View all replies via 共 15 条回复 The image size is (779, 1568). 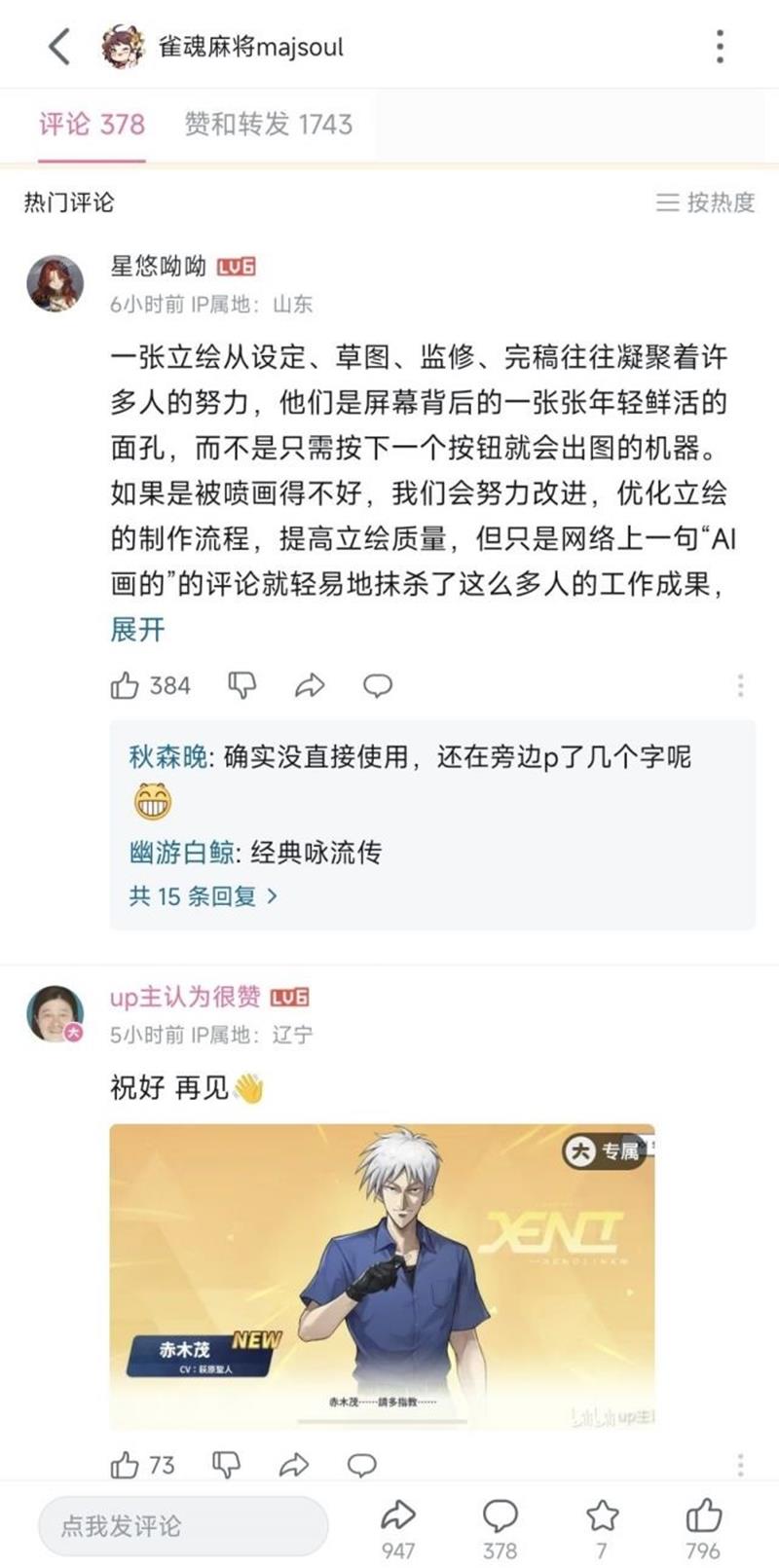point(203,895)
